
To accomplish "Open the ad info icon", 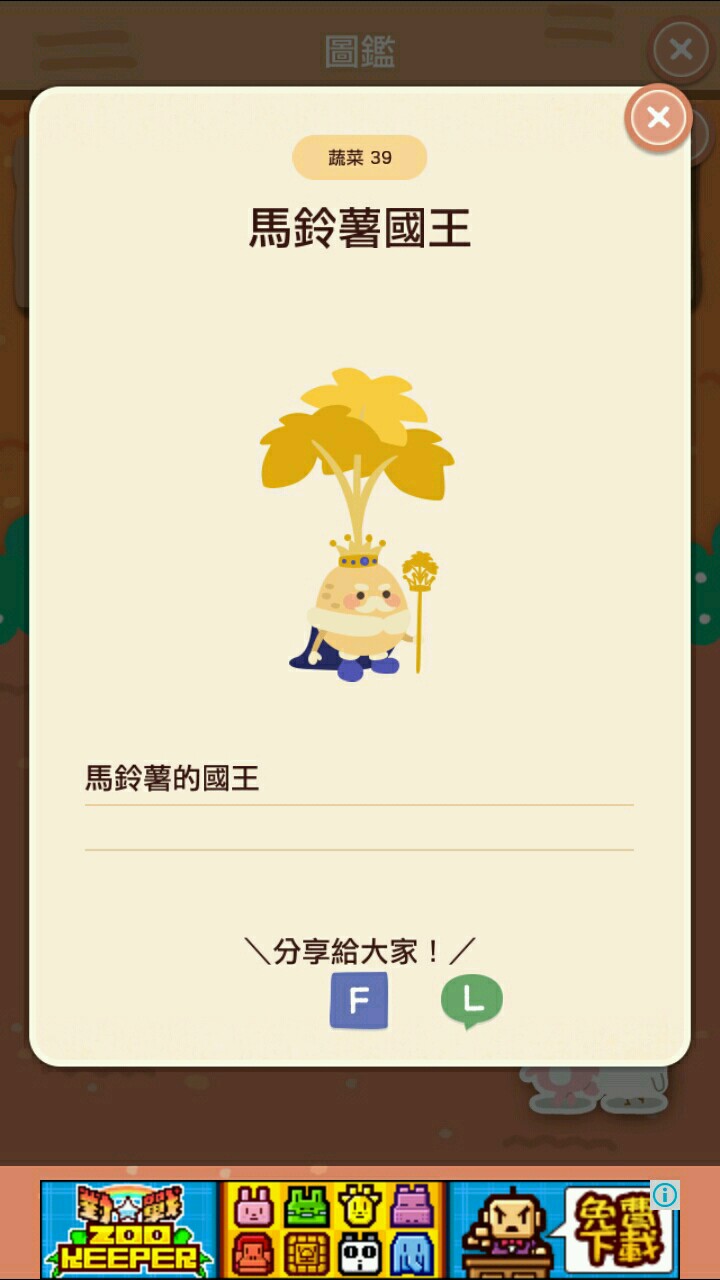I will pyautogui.click(x=665, y=1195).
